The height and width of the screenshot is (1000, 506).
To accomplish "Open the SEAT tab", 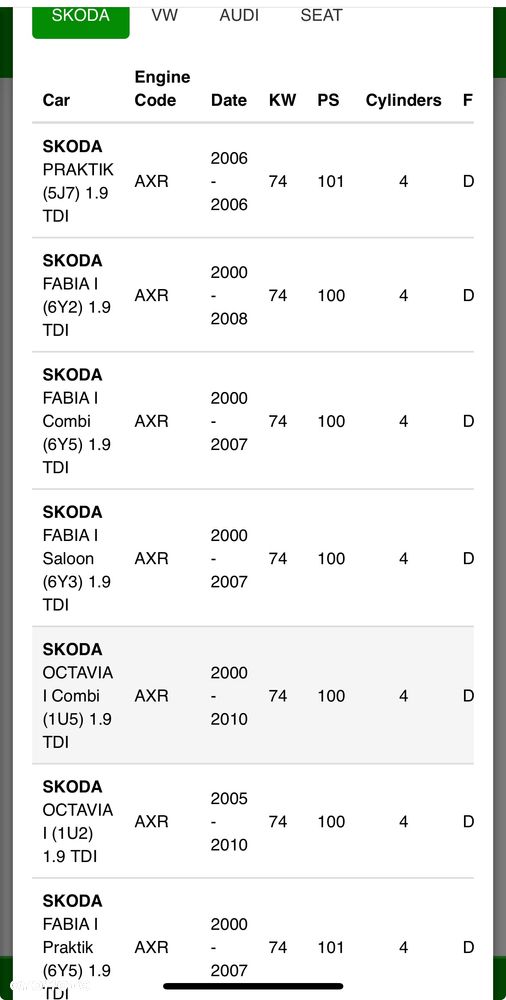I will pyautogui.click(x=322, y=16).
